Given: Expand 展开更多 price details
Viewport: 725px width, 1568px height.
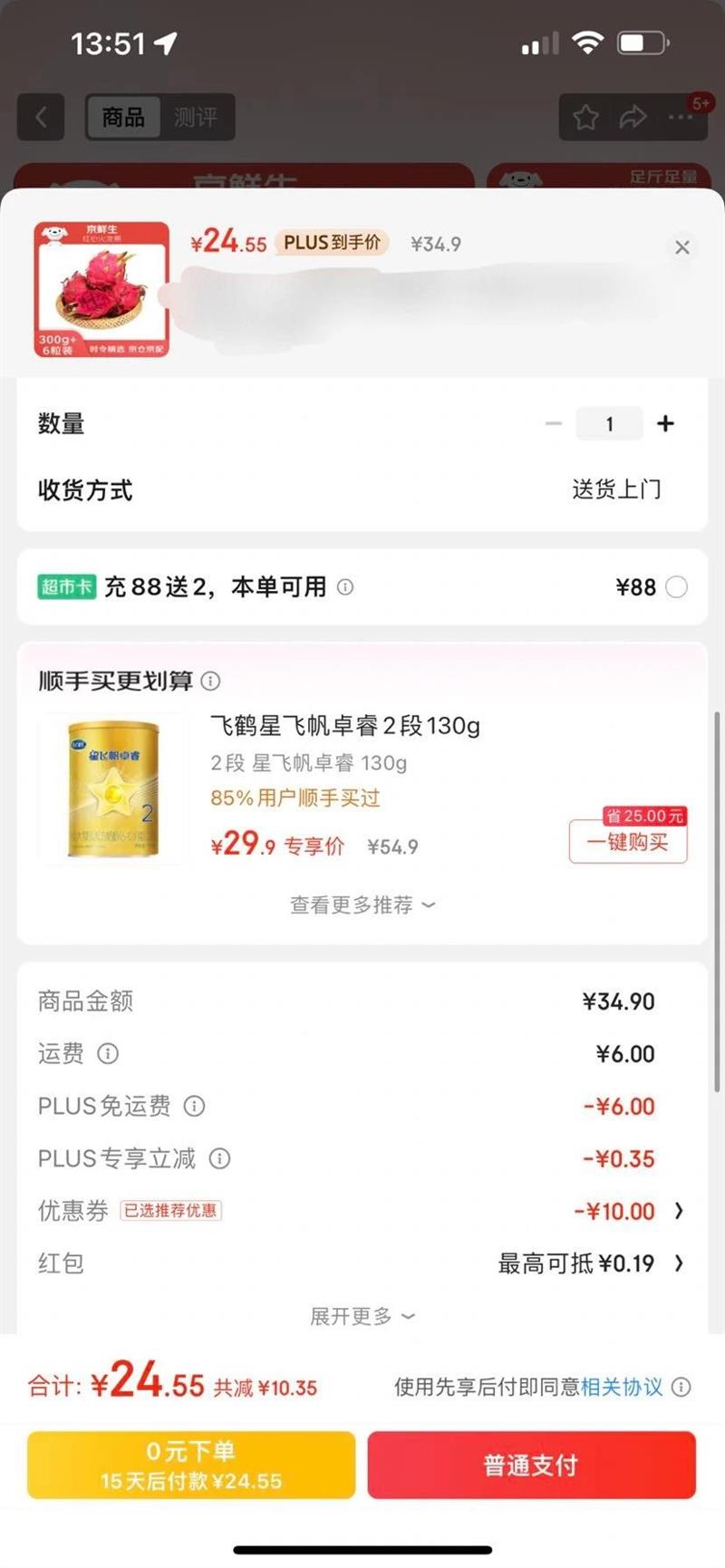Looking at the screenshot, I should [362, 1316].
